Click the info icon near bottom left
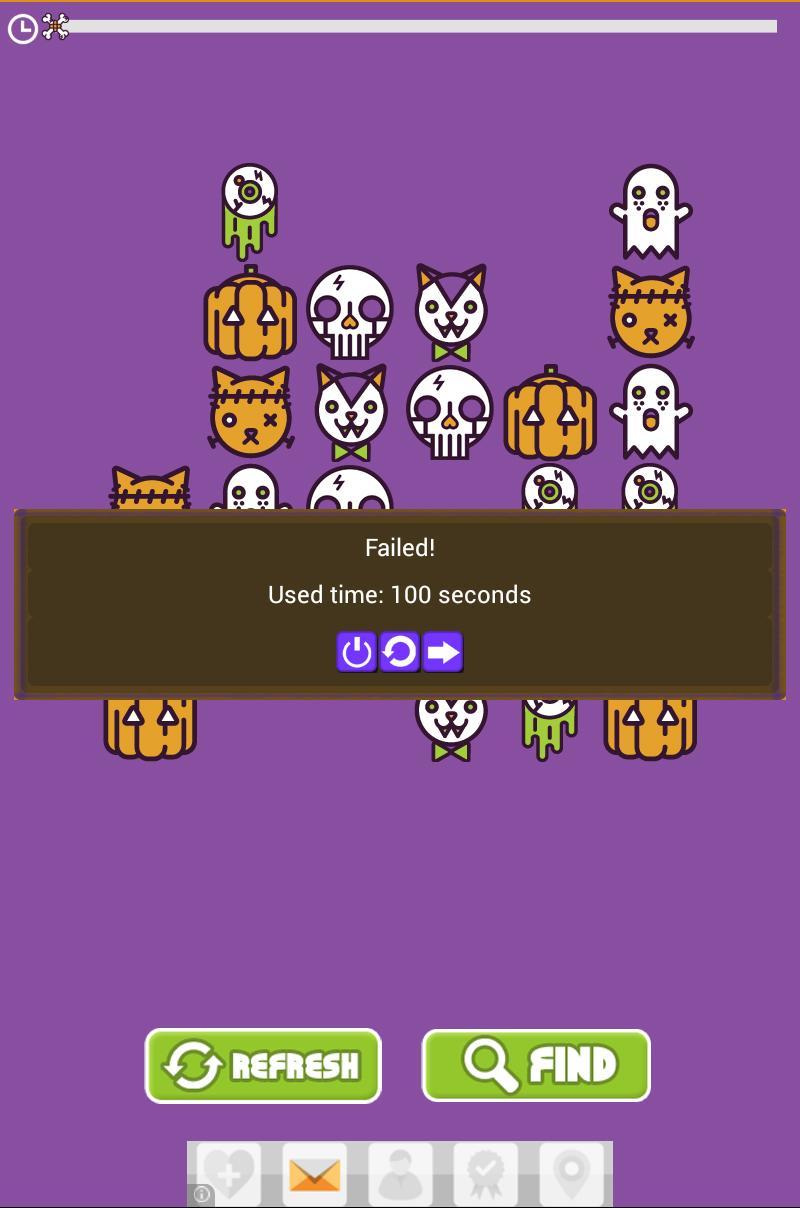This screenshot has height=1208, width=800. 202,1195
